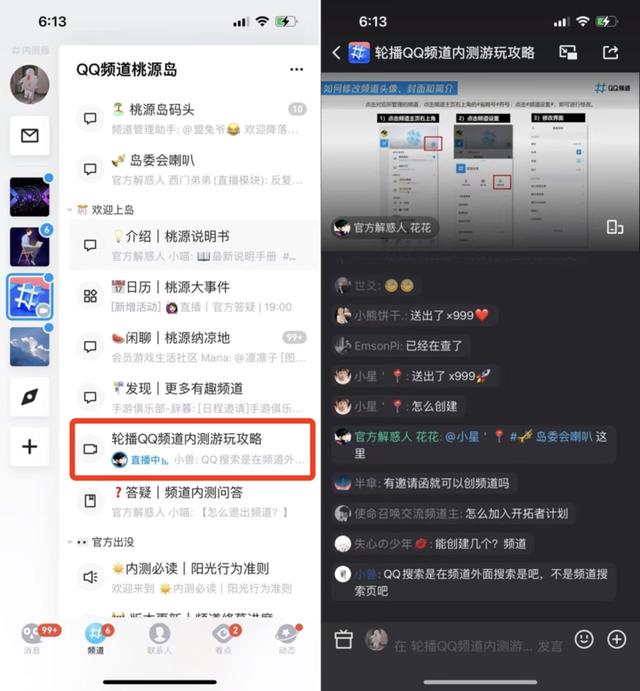This screenshot has height=691, width=640.
Task: Go back from the live stream
Action: 336,52
